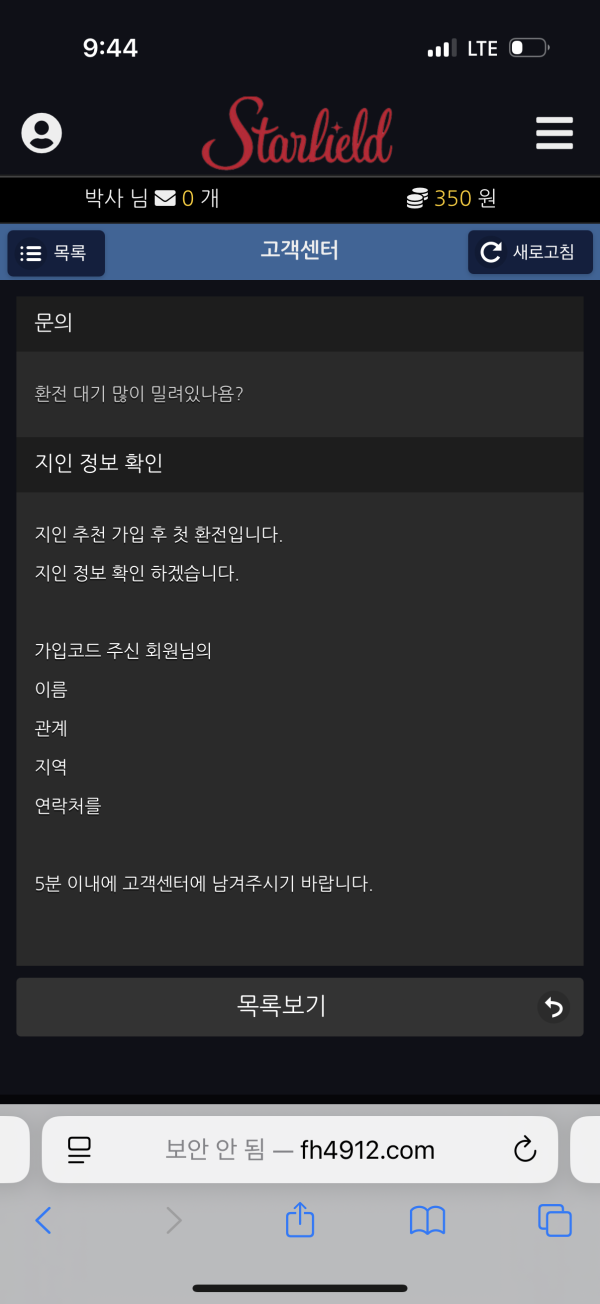Tap 목록보기 to return to list
Image resolution: width=600 pixels, height=1304 pixels.
(x=300, y=1006)
